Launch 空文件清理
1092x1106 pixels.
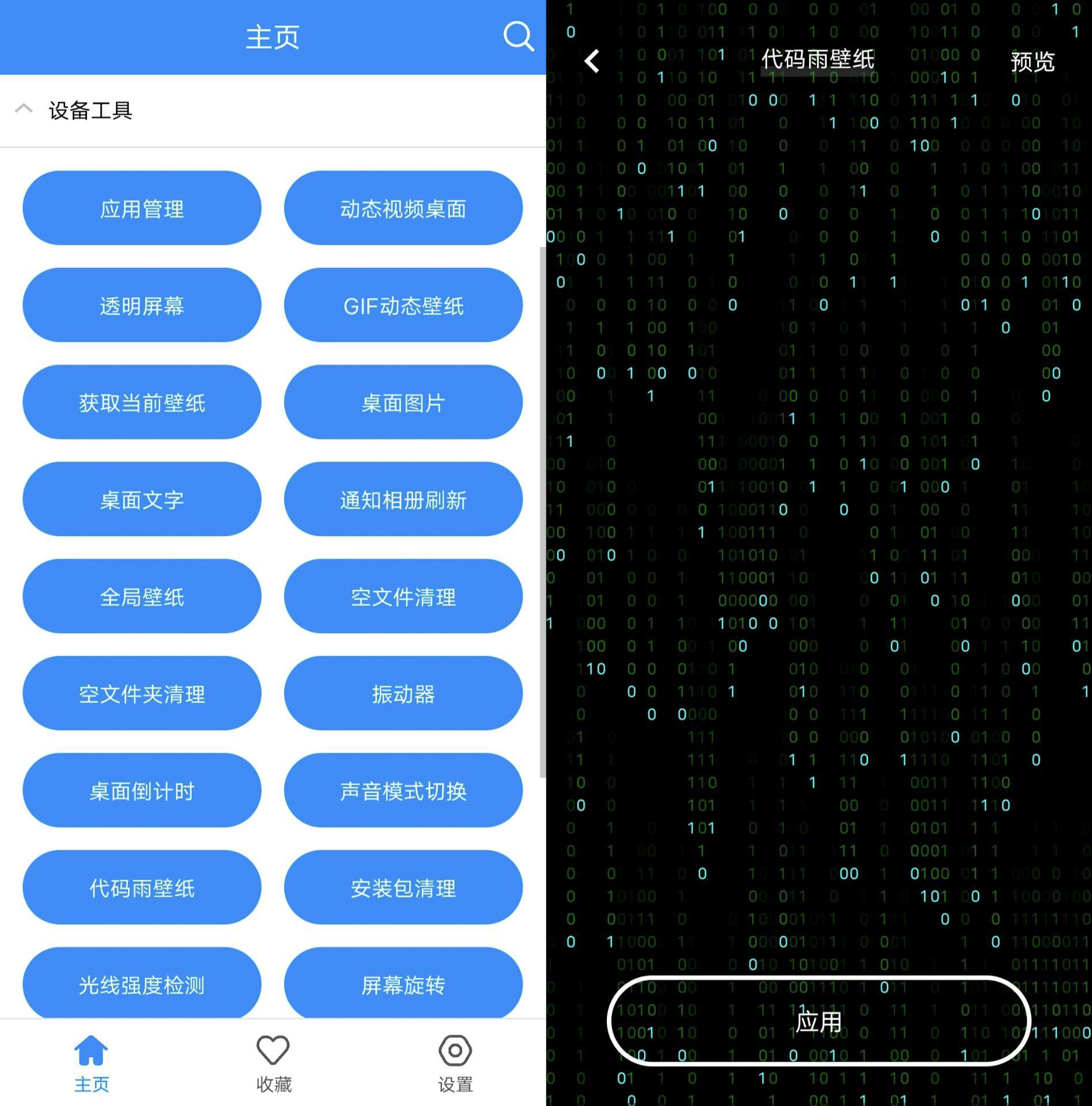[403, 596]
